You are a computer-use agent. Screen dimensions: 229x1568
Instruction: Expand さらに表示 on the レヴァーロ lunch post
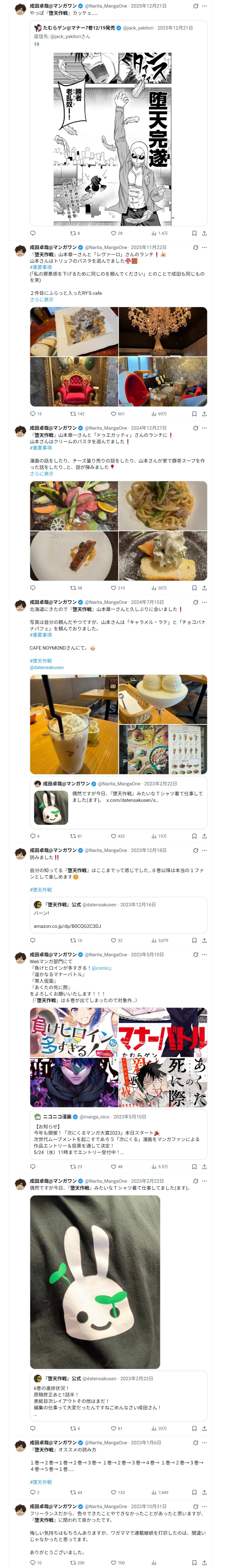click(41, 299)
